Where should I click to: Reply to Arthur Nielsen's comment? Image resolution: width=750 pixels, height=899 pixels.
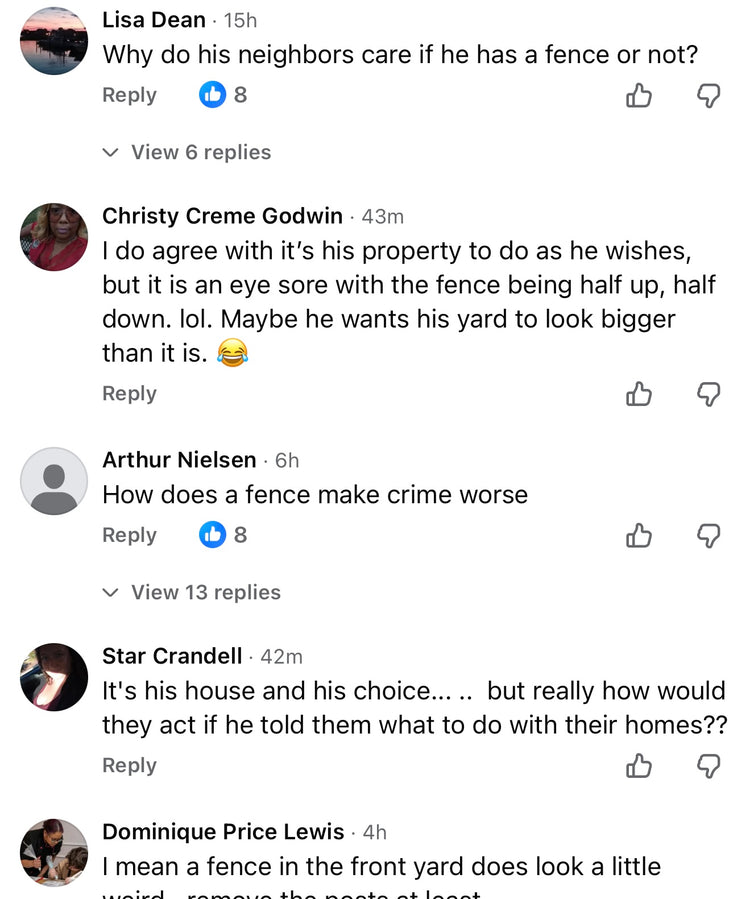pos(129,535)
